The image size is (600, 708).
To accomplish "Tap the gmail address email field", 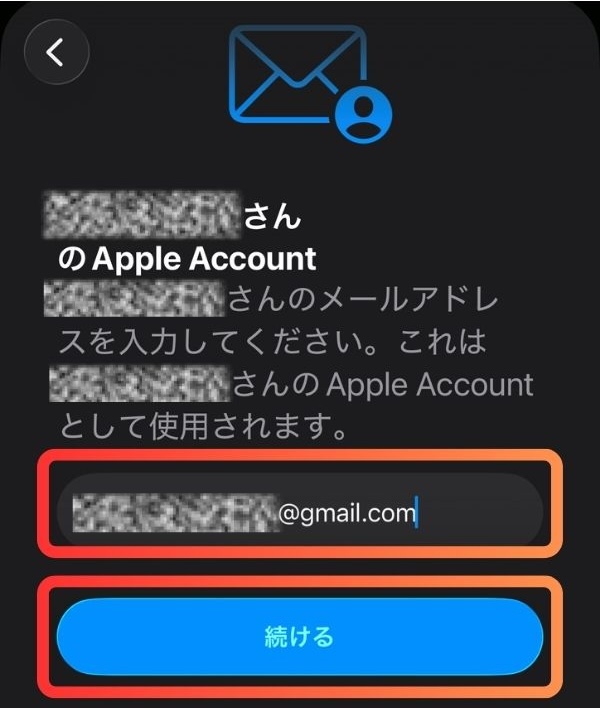I will tap(300, 513).
